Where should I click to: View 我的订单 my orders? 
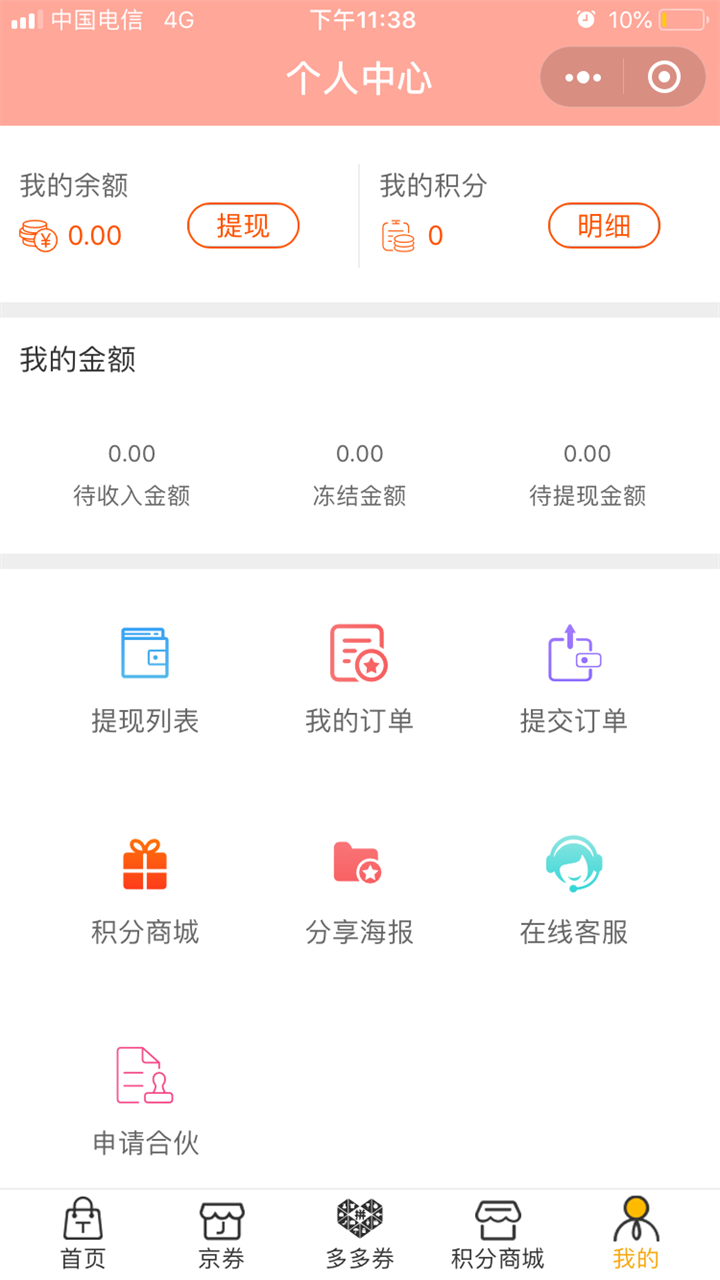359,680
